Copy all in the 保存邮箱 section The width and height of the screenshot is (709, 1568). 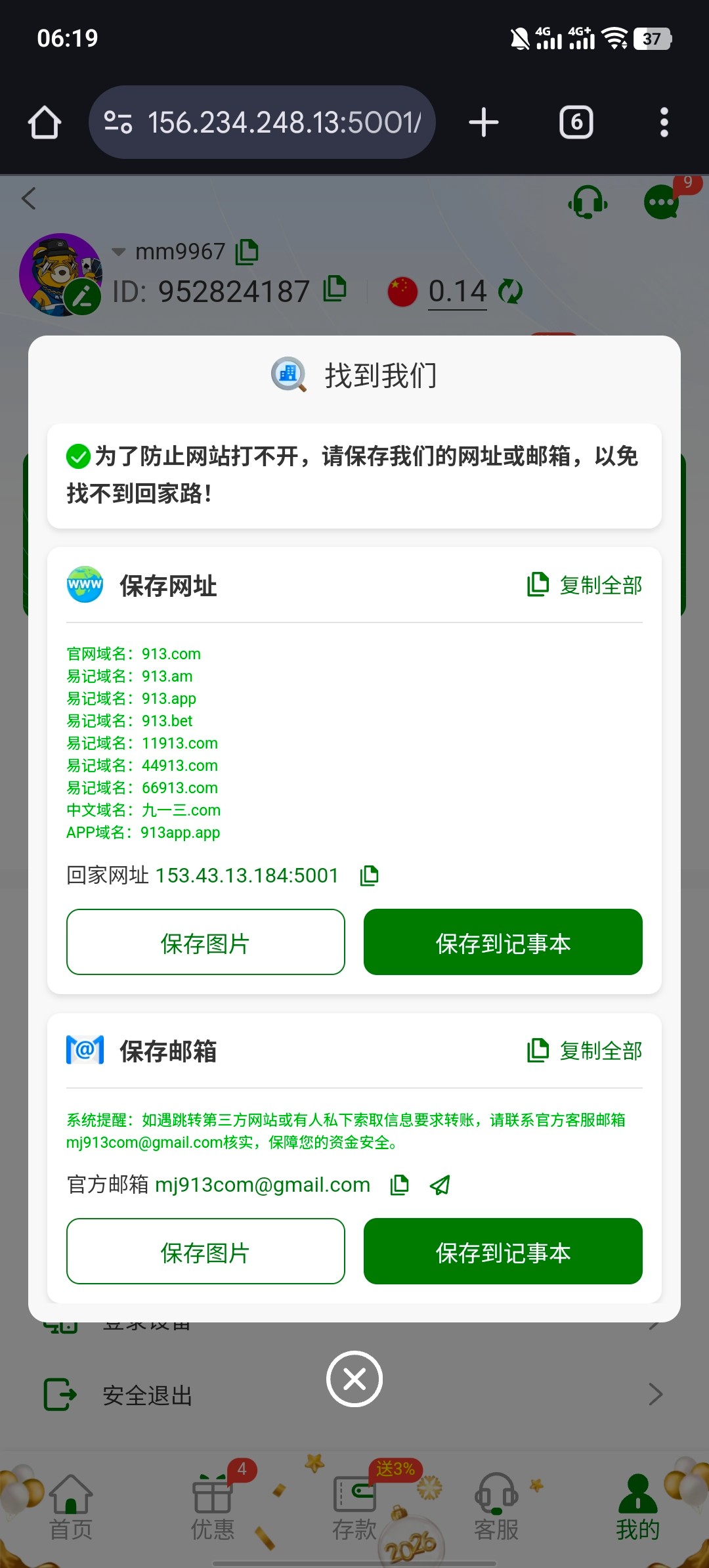coord(585,1051)
